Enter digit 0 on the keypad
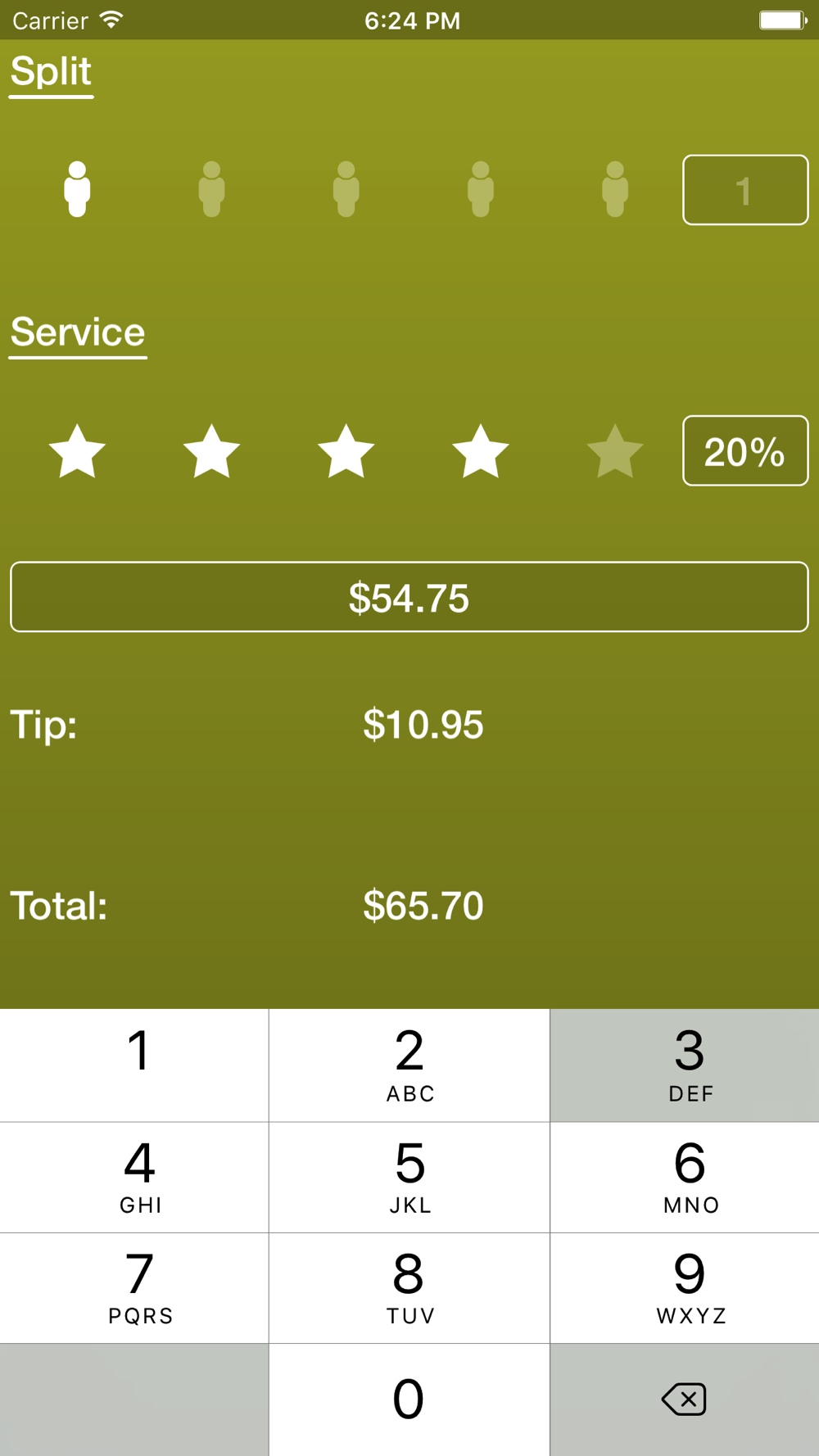The height and width of the screenshot is (1456, 819). tap(409, 1399)
